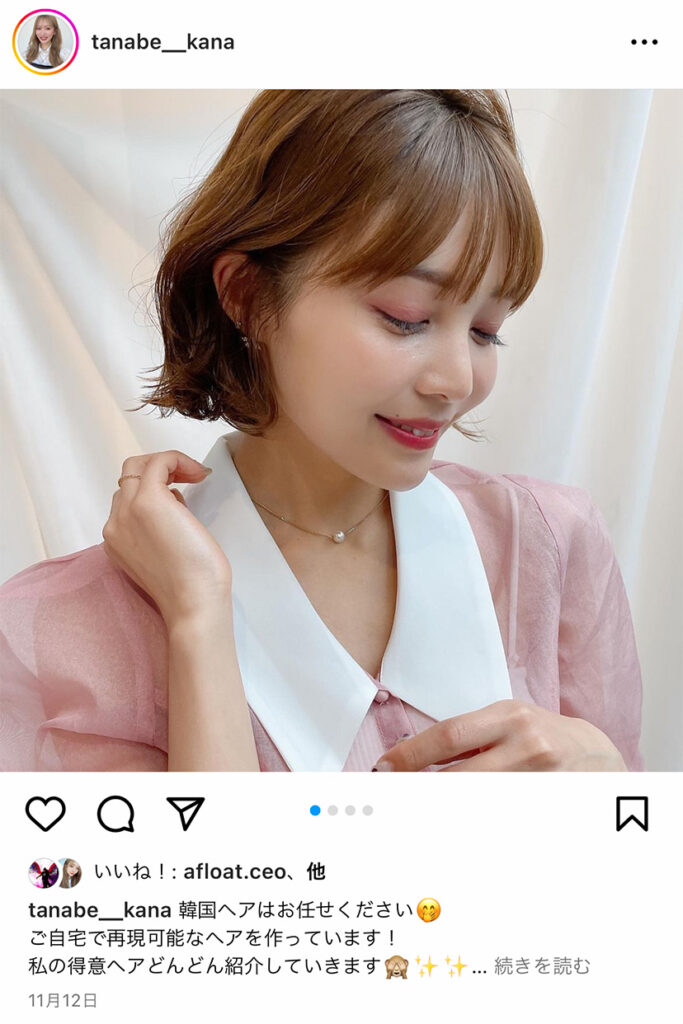Image resolution: width=683 pixels, height=1024 pixels.
Task: Open tanabe__kana username in the caption
Action: pyautogui.click(x=100, y=910)
